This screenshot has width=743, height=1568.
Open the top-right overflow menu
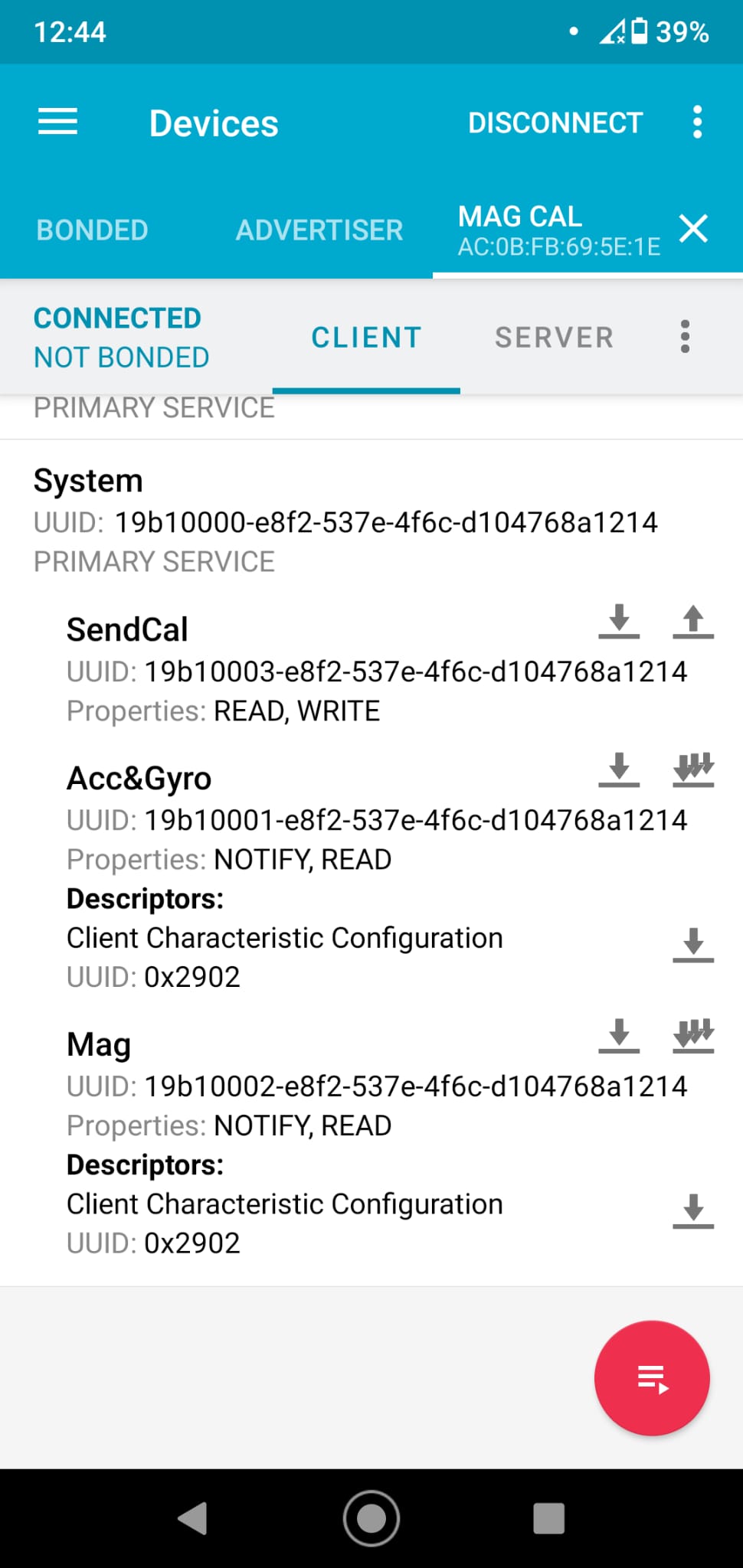(698, 122)
